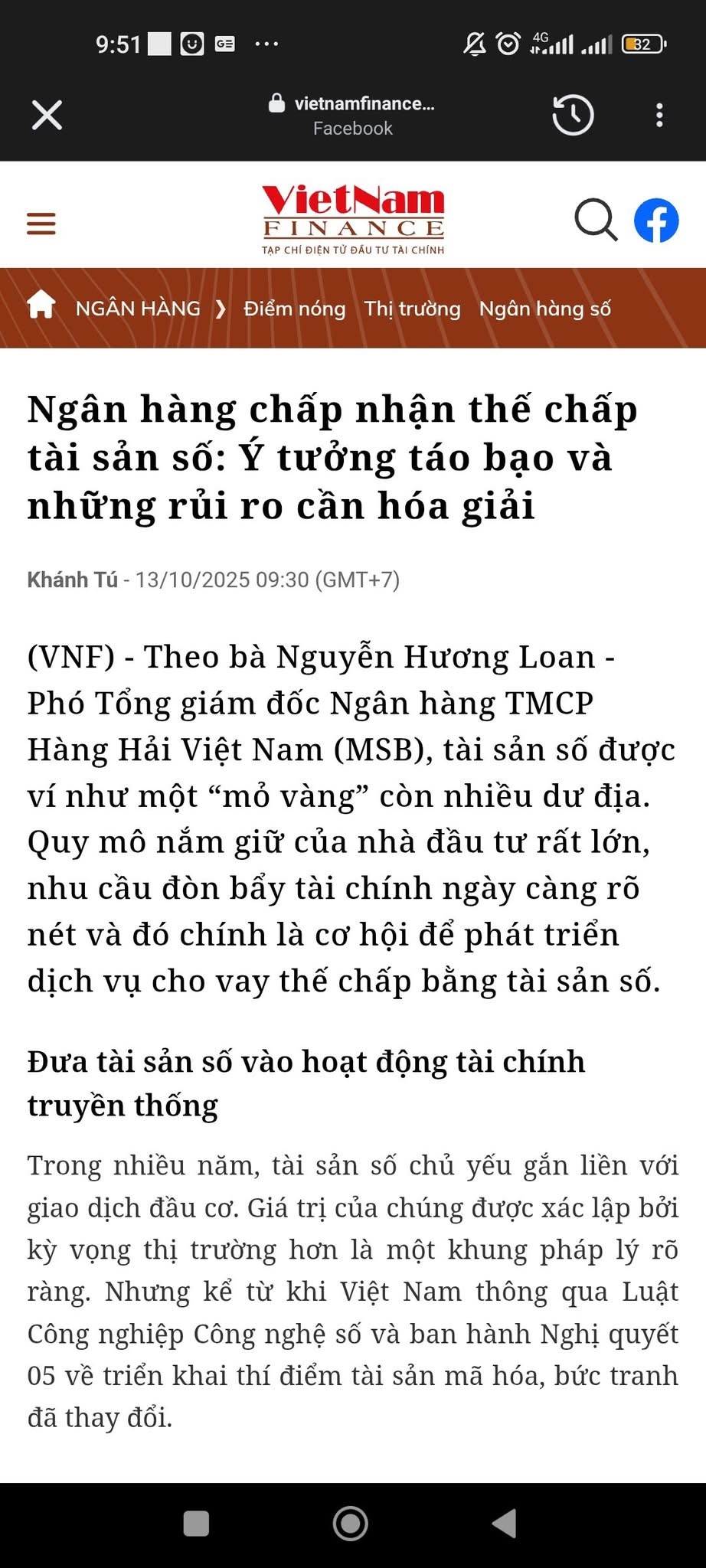
Task: Switch to Ngân hàng số
Action: point(545,309)
